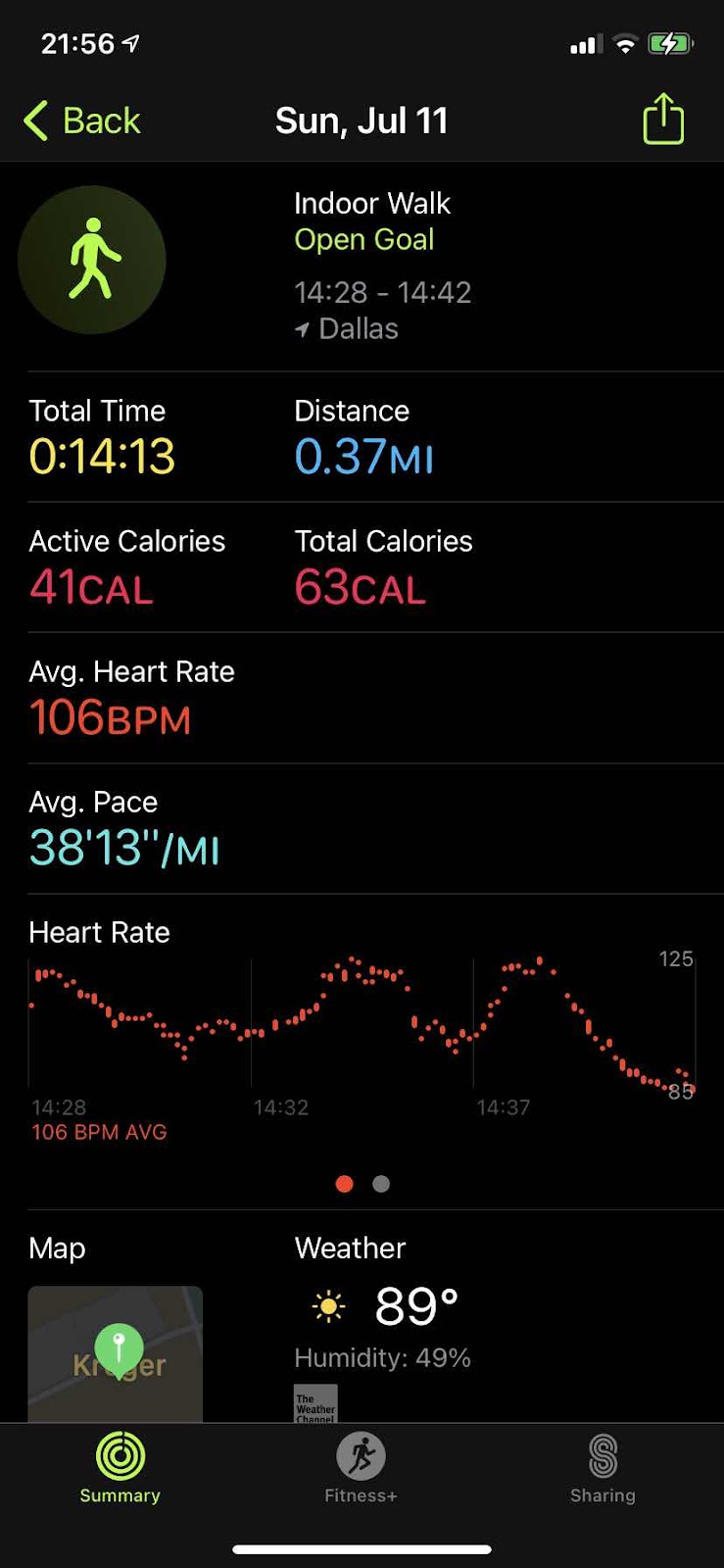Switch to the Sharing tab

603,1468
